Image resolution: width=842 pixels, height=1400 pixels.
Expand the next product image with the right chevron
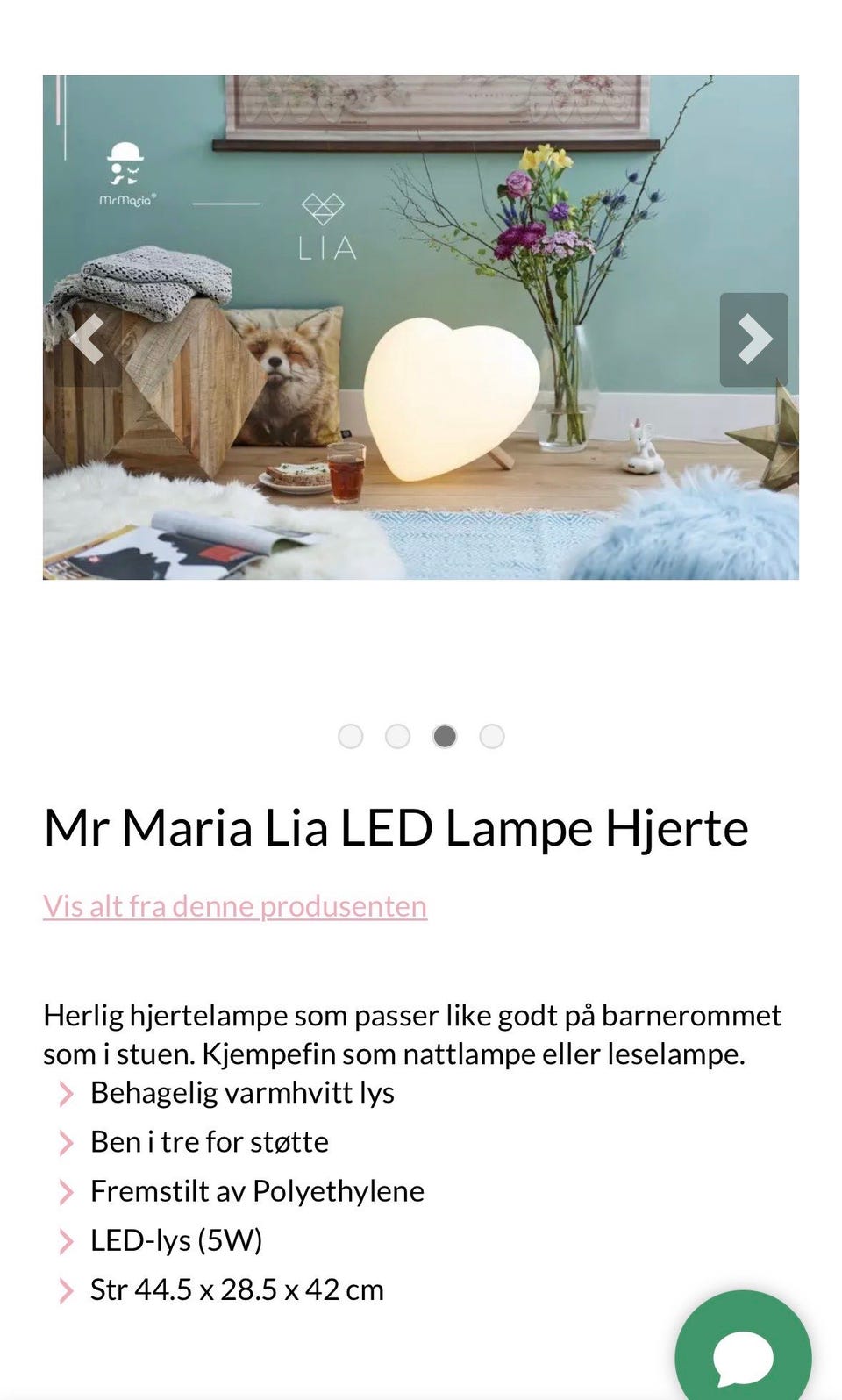click(x=753, y=339)
